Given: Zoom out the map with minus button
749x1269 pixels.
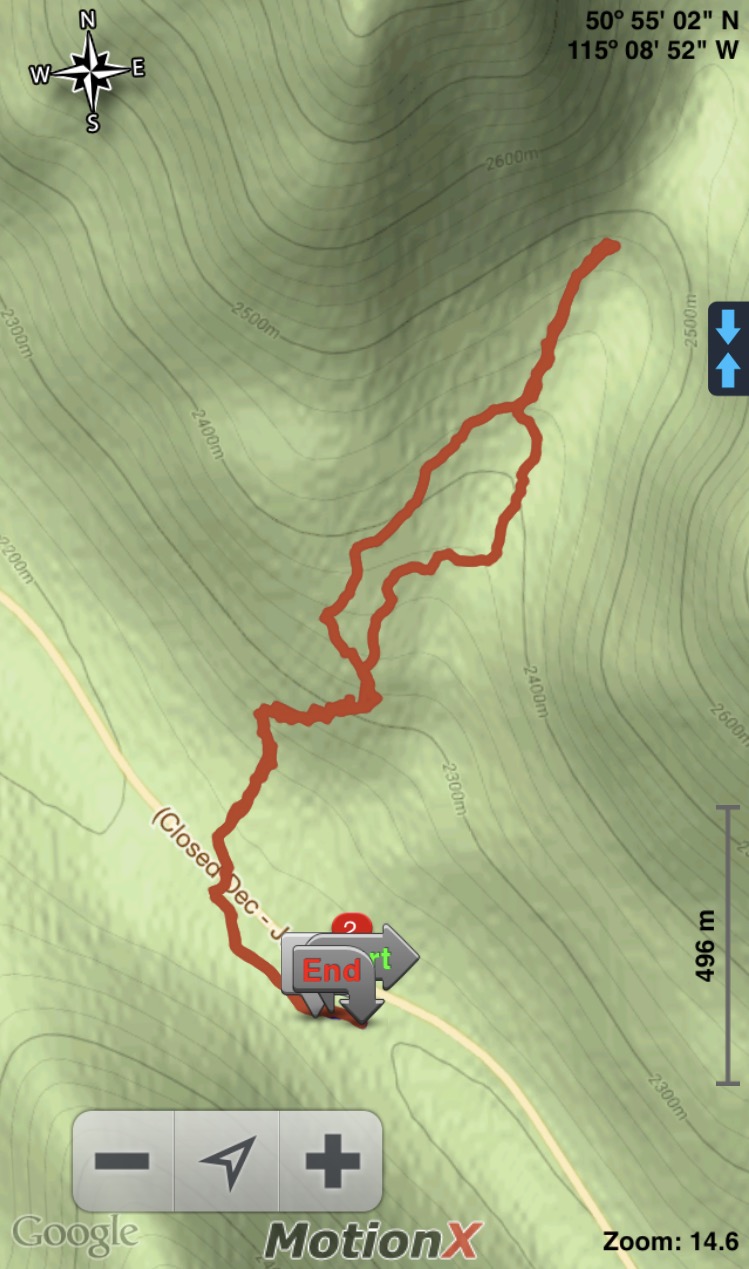Looking at the screenshot, I should 123,1161.
